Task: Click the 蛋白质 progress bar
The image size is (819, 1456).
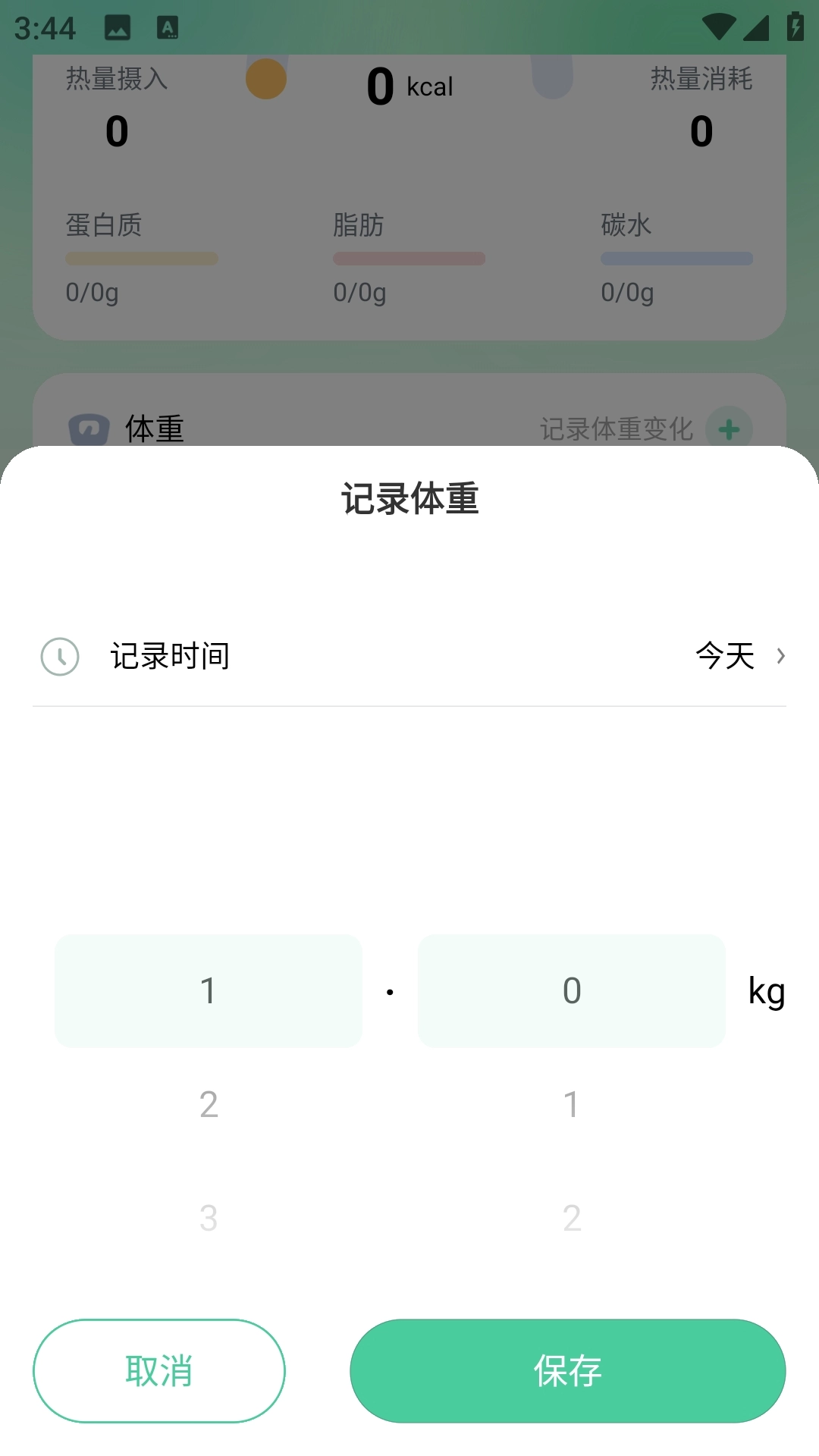Action: point(142,259)
